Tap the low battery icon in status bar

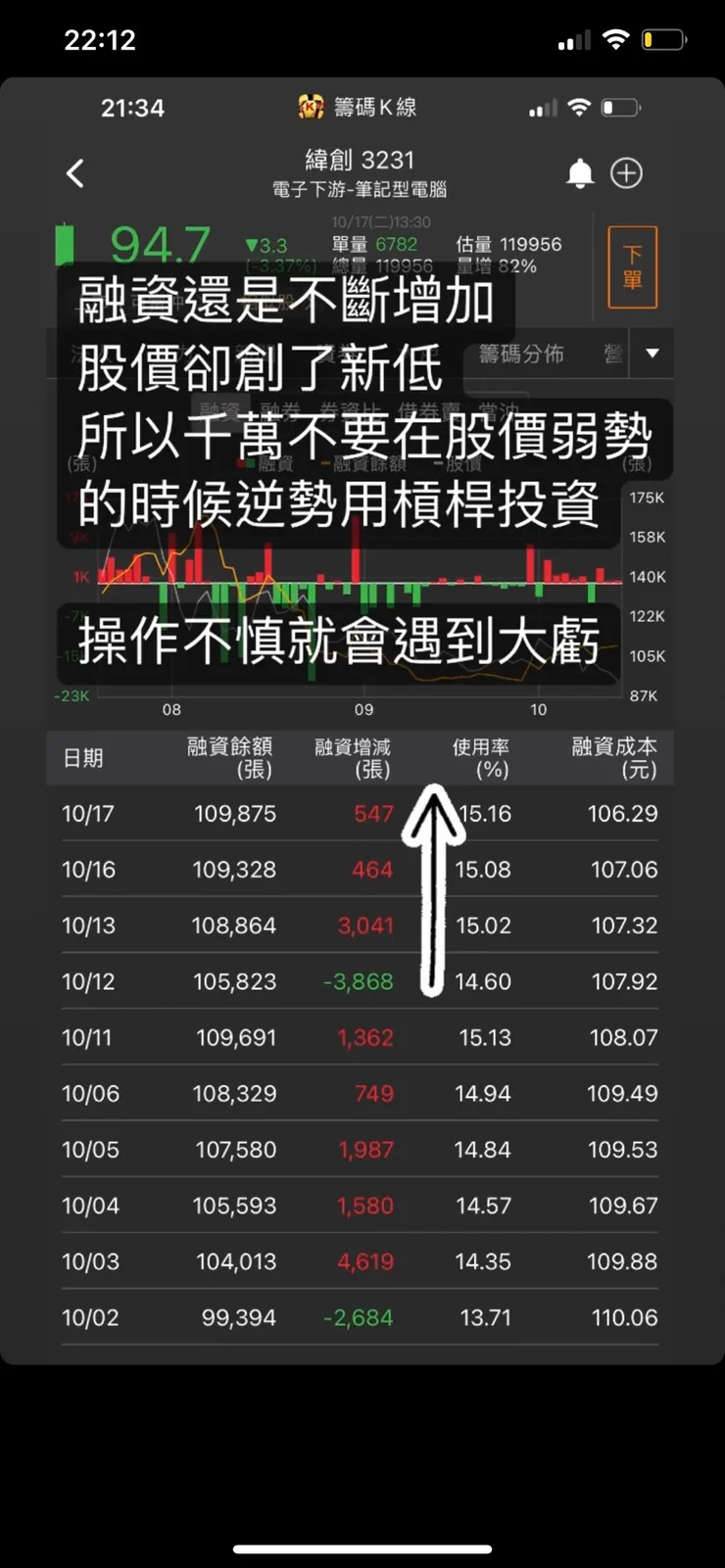tap(661, 41)
